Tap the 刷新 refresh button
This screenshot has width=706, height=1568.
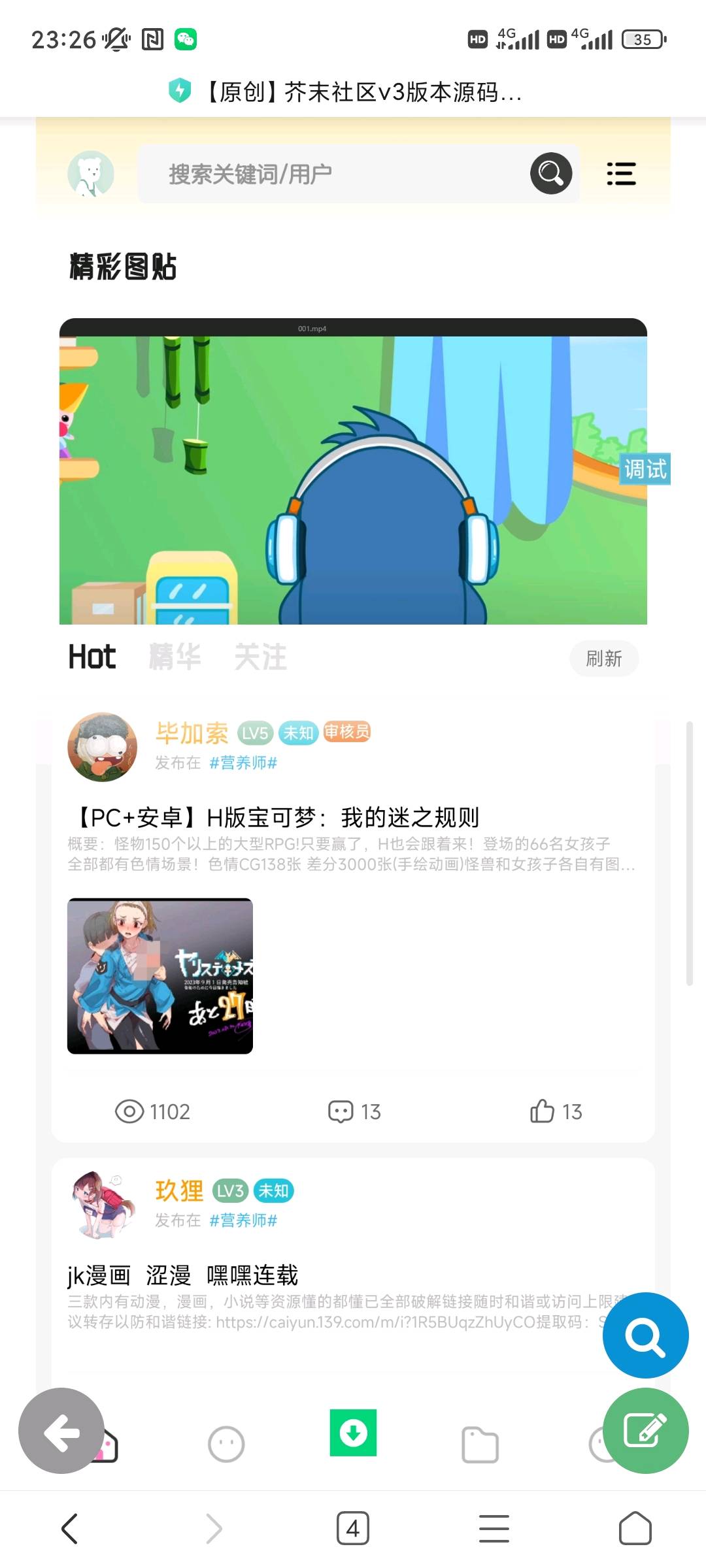[603, 659]
